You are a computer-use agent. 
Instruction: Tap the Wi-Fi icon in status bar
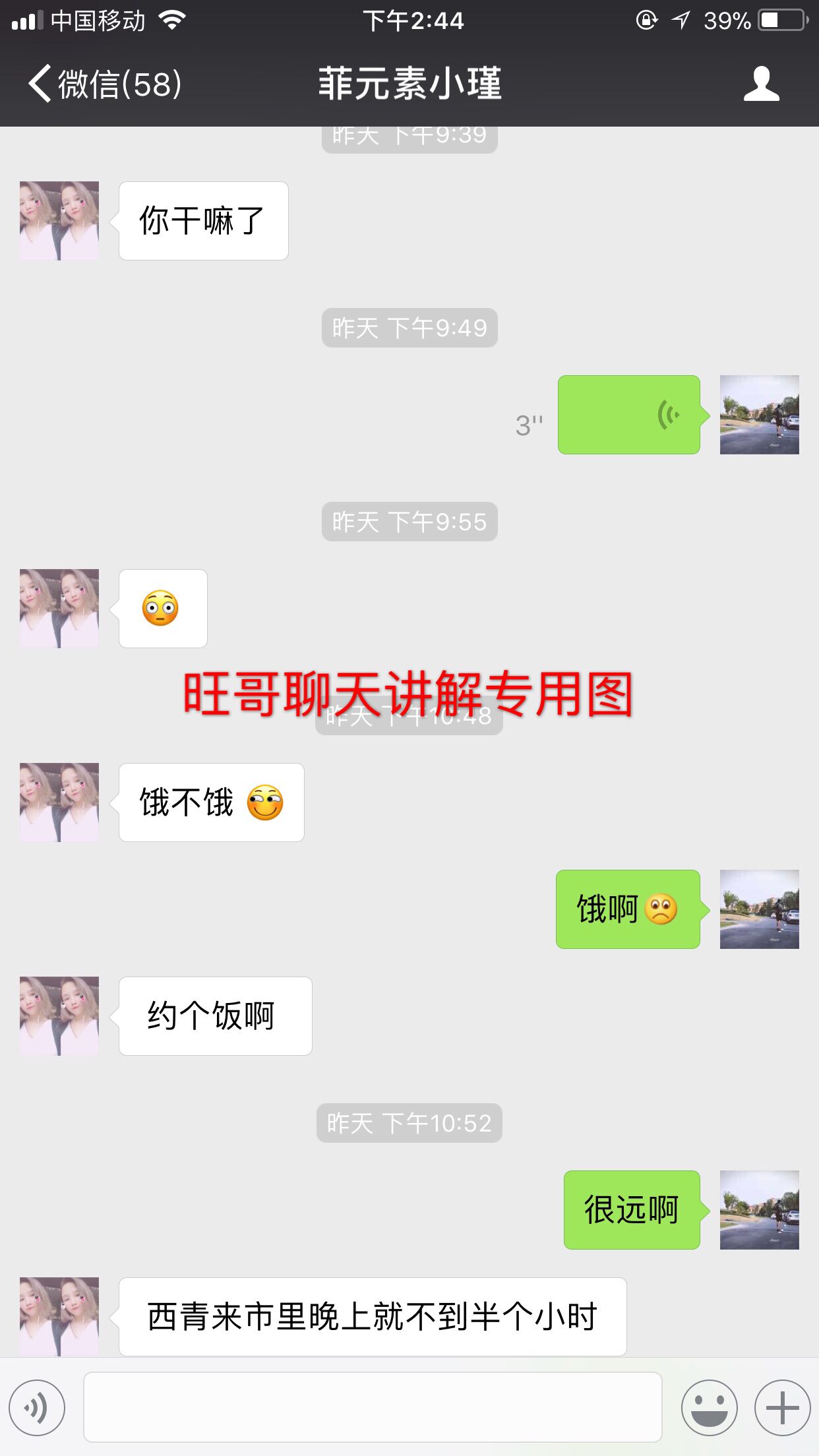pos(173,20)
